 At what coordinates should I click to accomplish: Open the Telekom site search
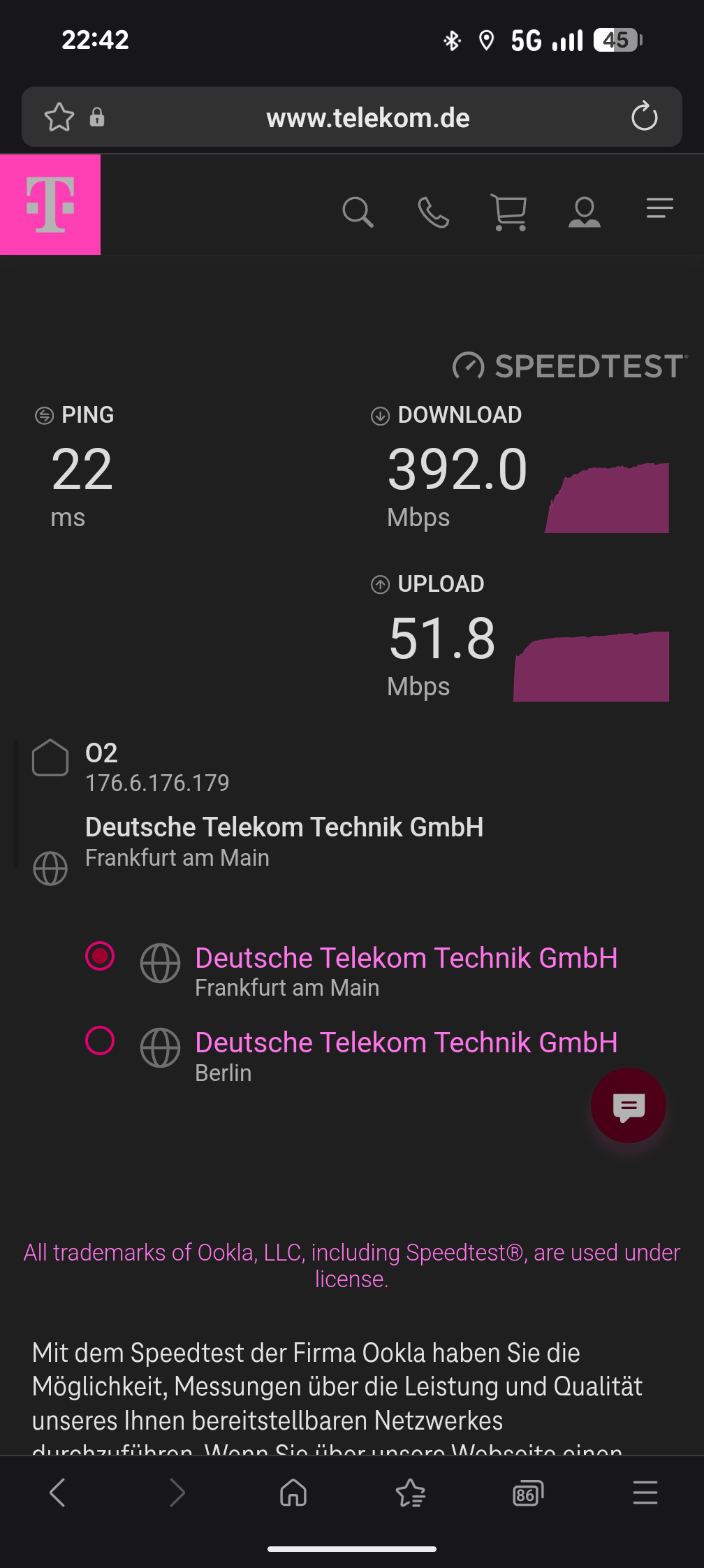[358, 212]
